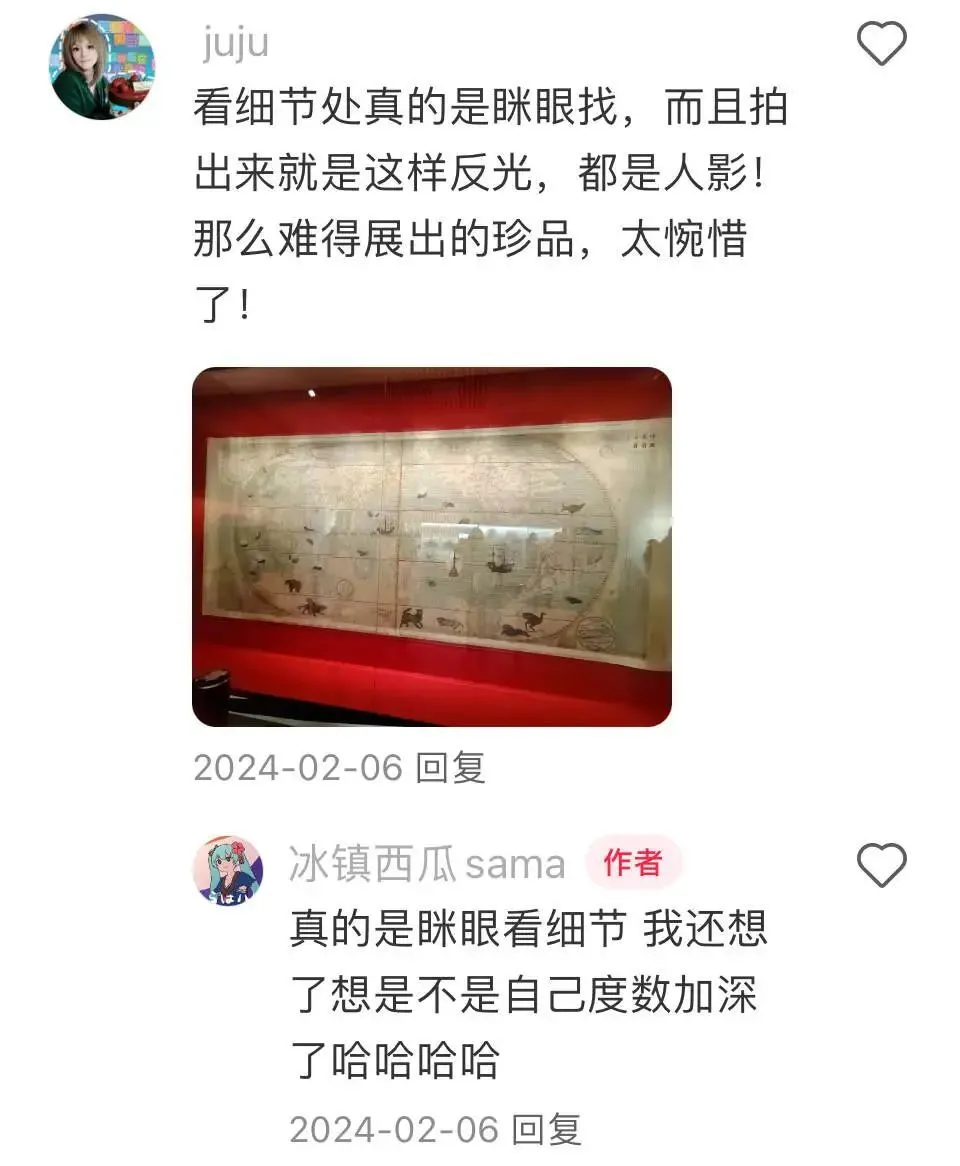Open the username 冰镇西瓜sama
960x1166 pixels.
[427, 864]
